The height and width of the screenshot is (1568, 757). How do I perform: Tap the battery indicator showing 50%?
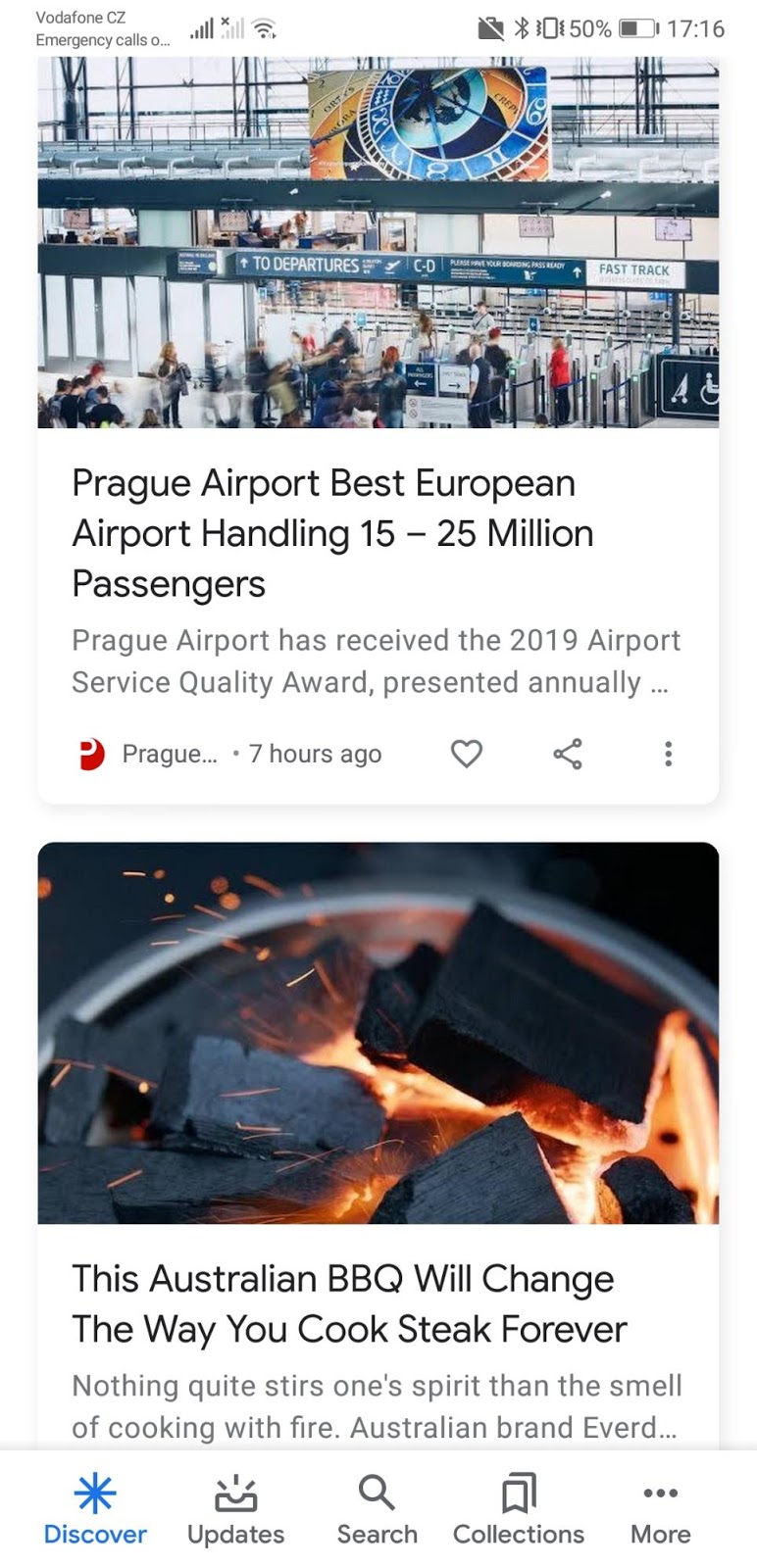(x=642, y=28)
